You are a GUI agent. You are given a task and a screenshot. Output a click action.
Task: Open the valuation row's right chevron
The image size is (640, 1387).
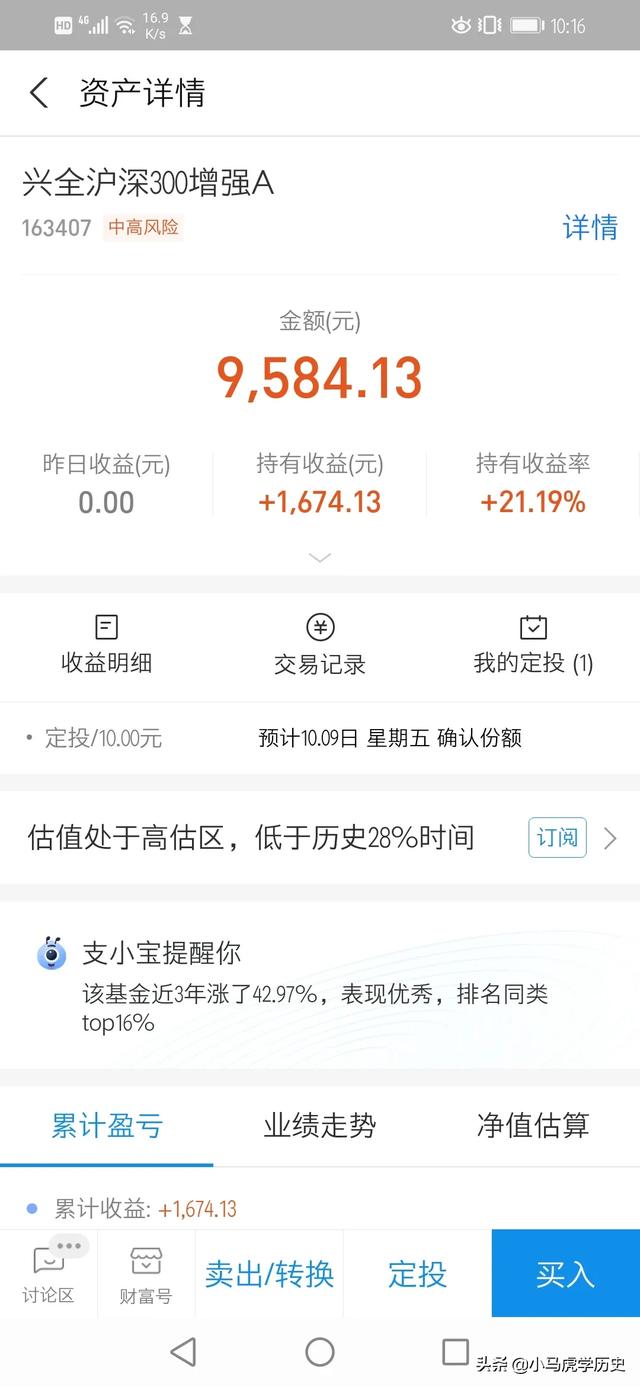tap(610, 838)
